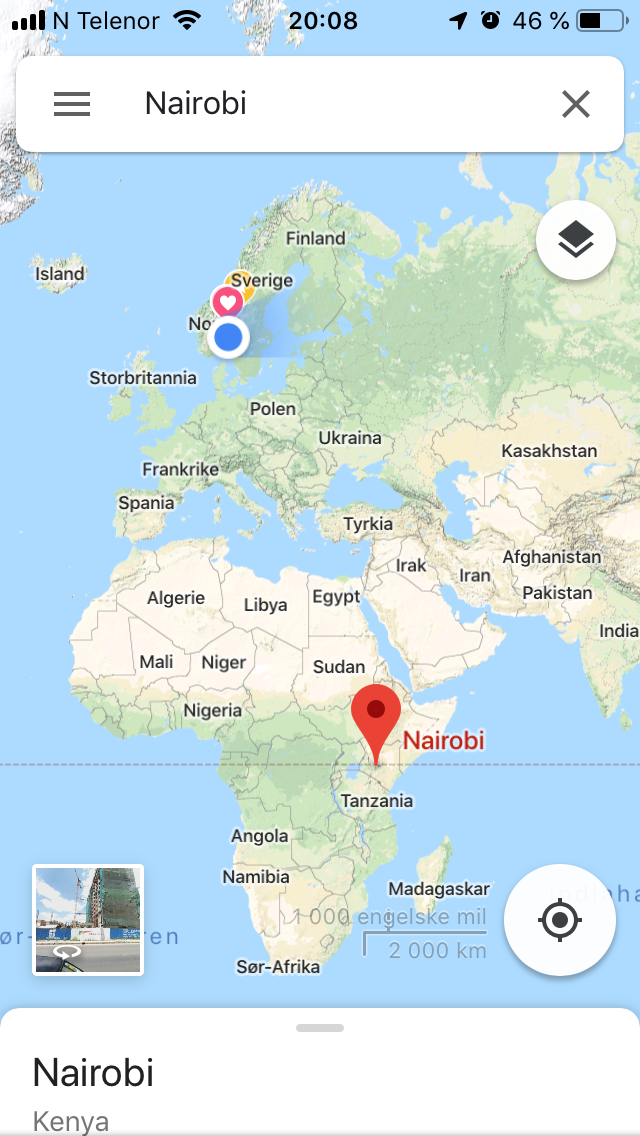This screenshot has height=1136, width=640.
Task: Tap the pink heart saved place marker
Action: (x=227, y=301)
